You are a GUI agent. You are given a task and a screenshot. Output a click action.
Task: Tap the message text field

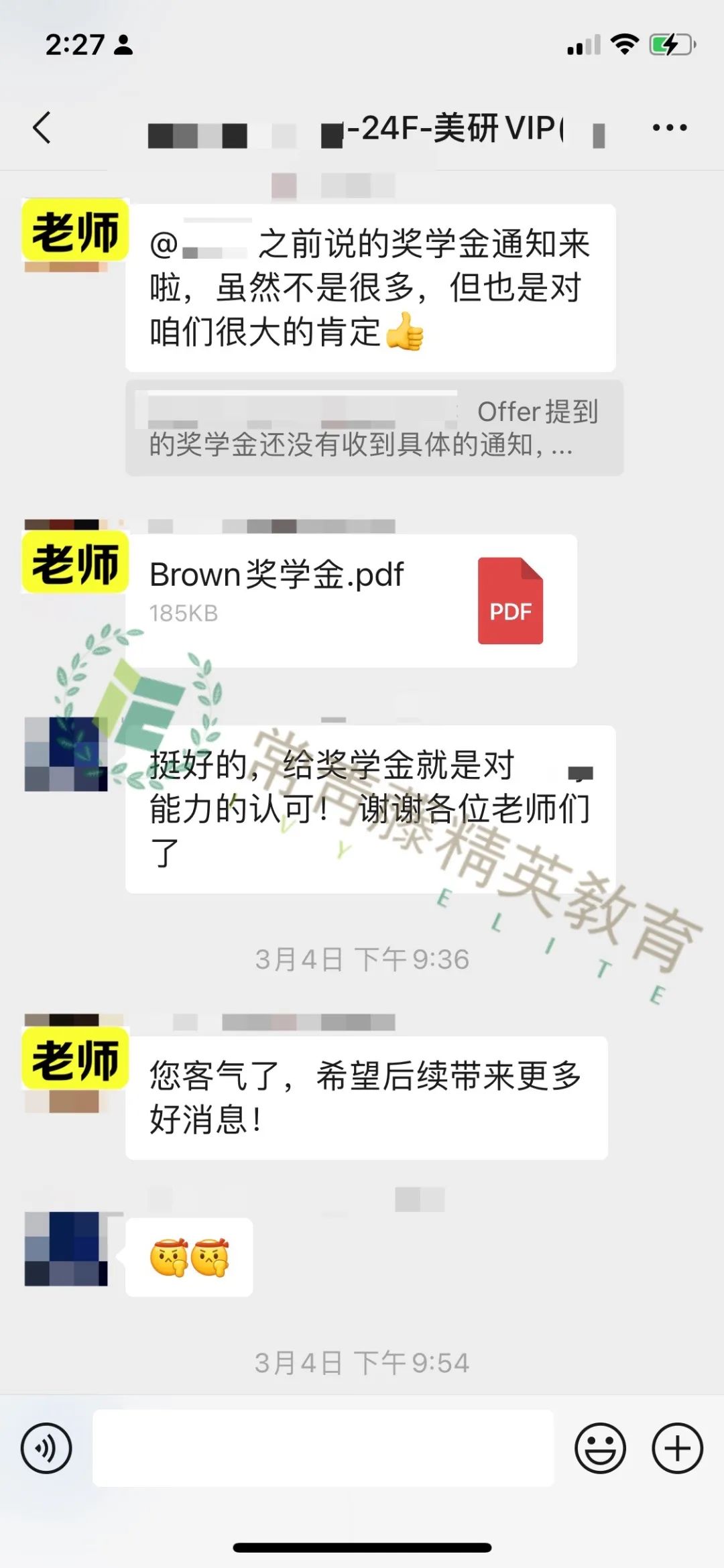[323, 1448]
